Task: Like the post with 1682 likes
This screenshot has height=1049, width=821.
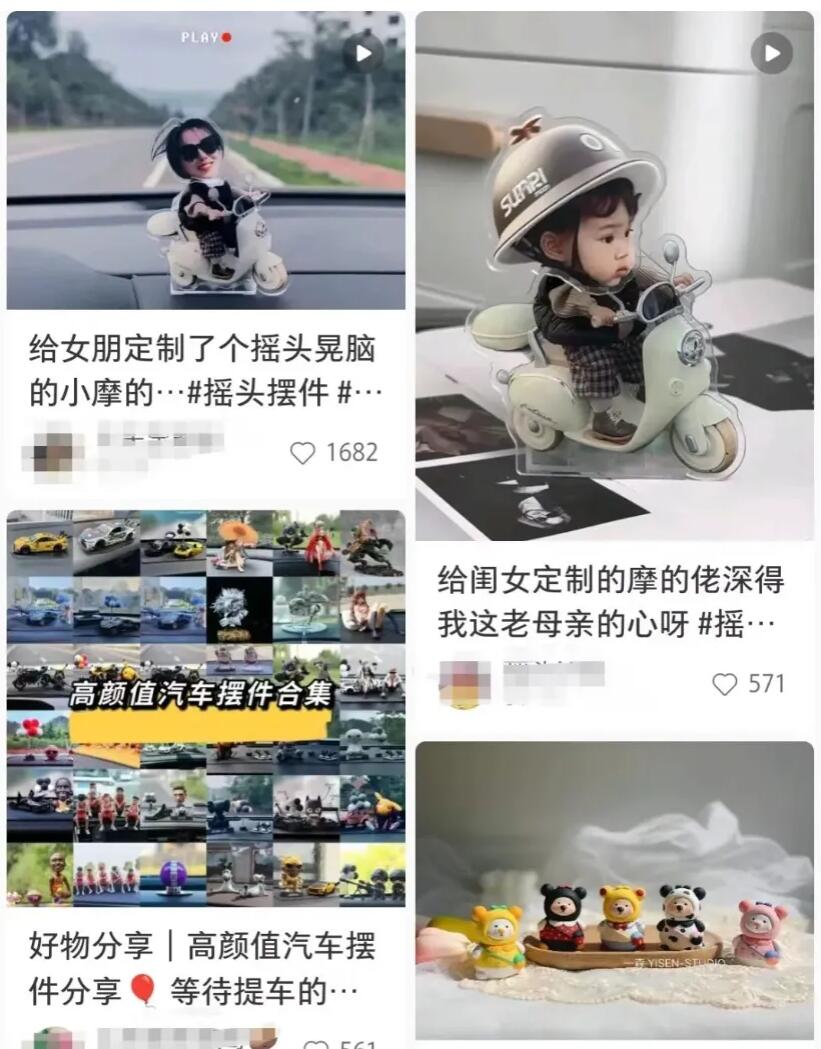Action: pos(303,453)
